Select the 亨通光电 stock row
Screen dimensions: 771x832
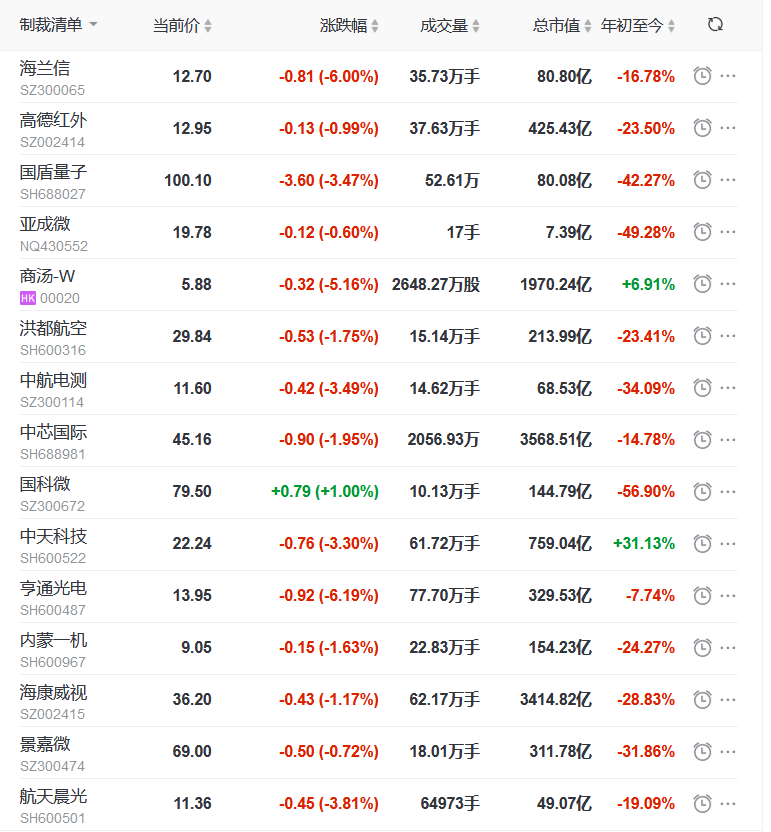(x=53, y=588)
